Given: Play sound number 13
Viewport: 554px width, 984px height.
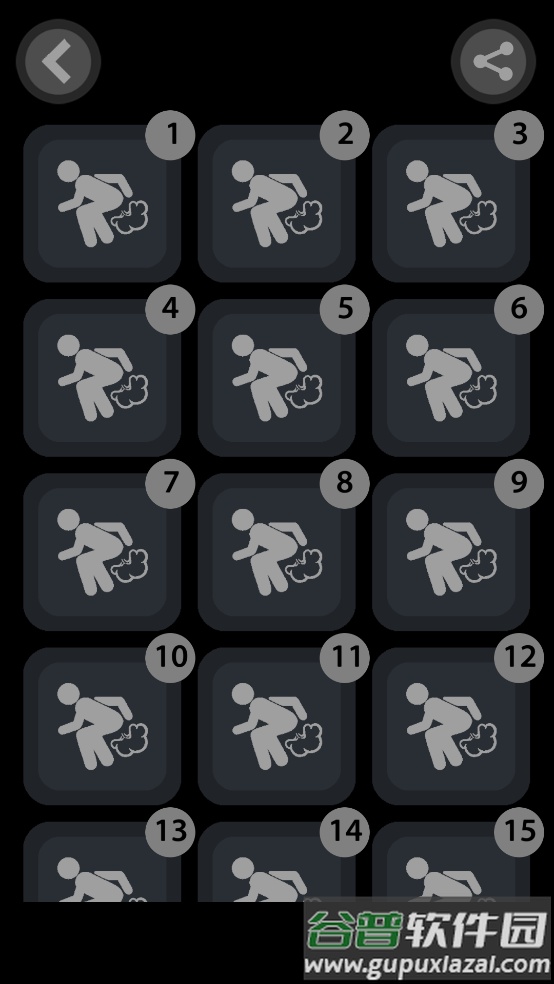Looking at the screenshot, I should pos(102,862).
